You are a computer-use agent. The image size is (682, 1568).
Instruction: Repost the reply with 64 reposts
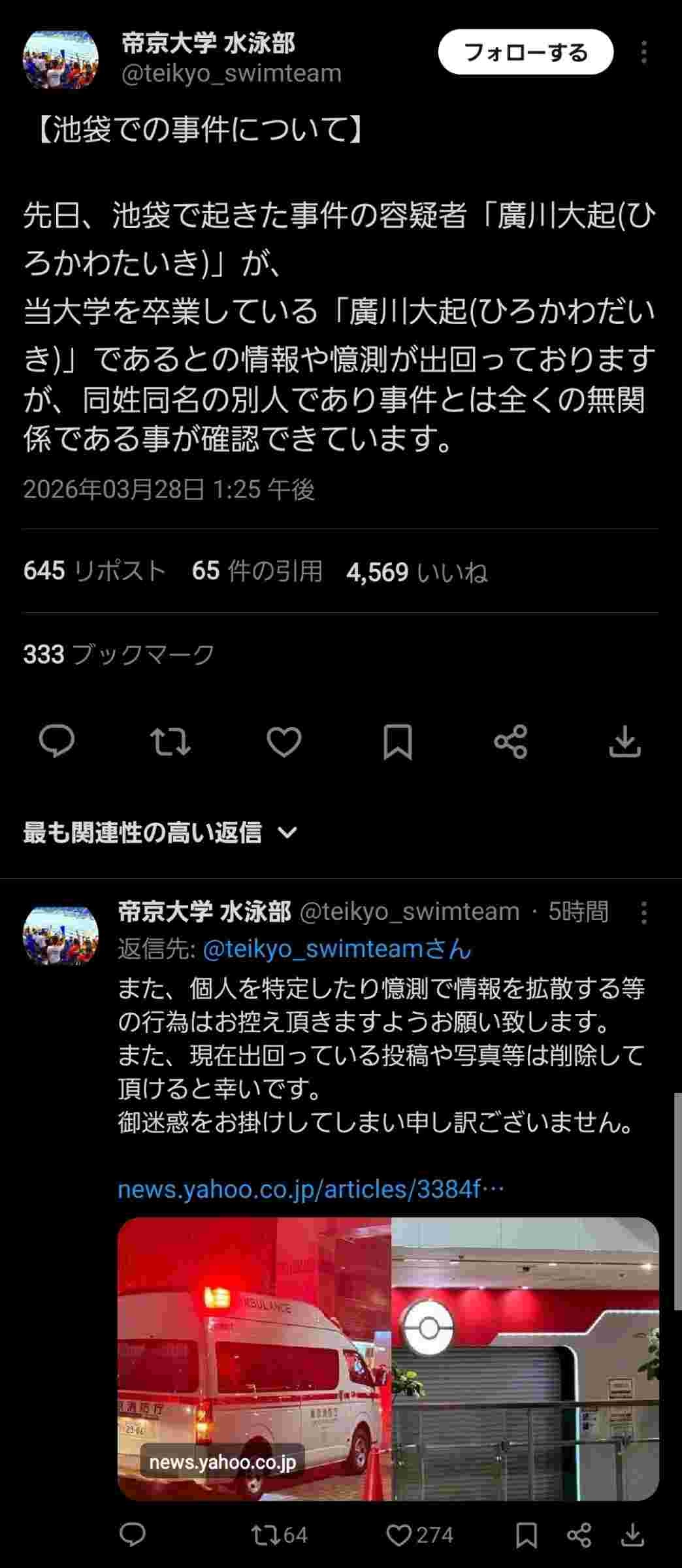coord(279,1535)
